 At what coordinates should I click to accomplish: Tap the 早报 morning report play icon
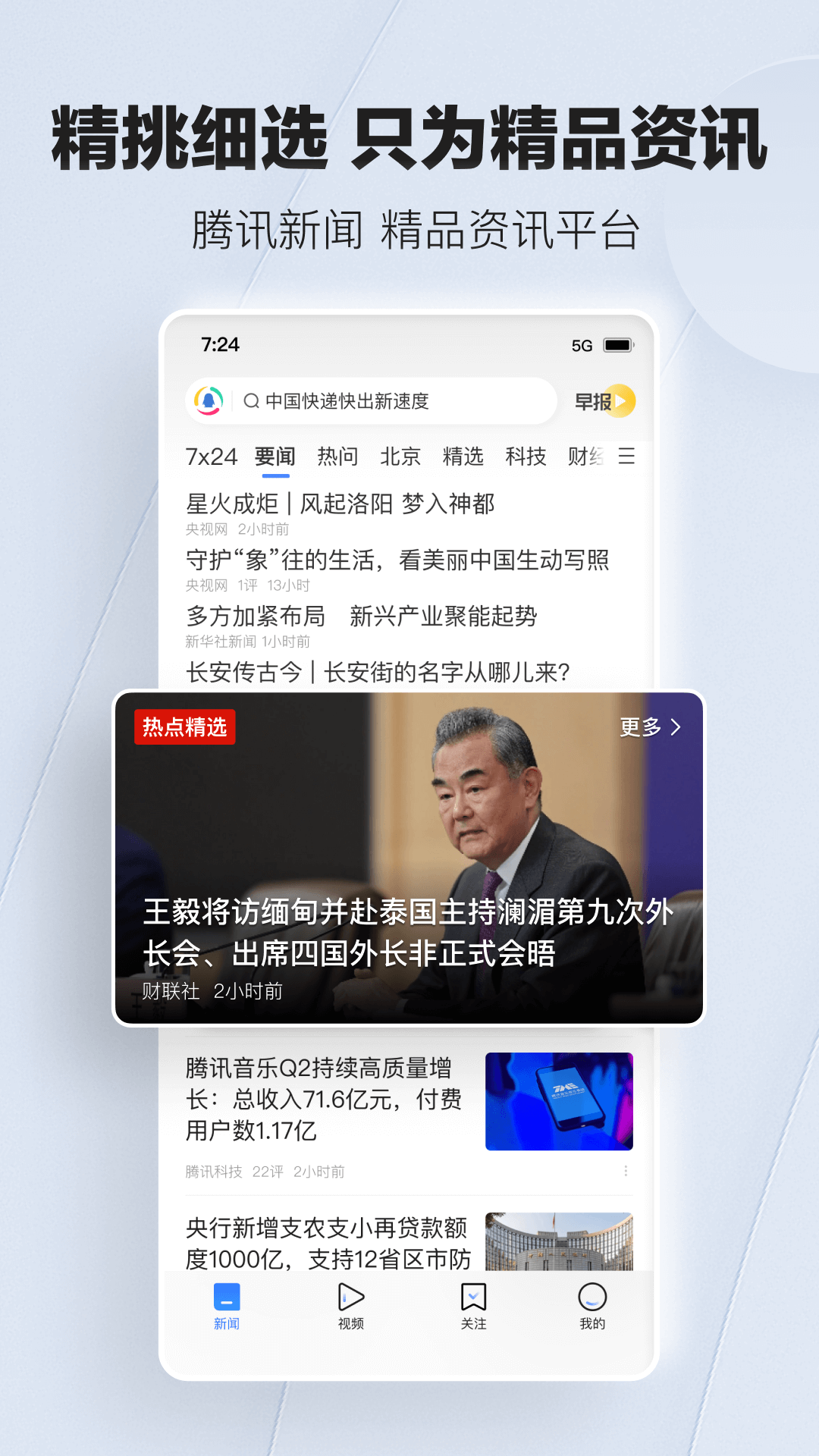click(x=620, y=401)
